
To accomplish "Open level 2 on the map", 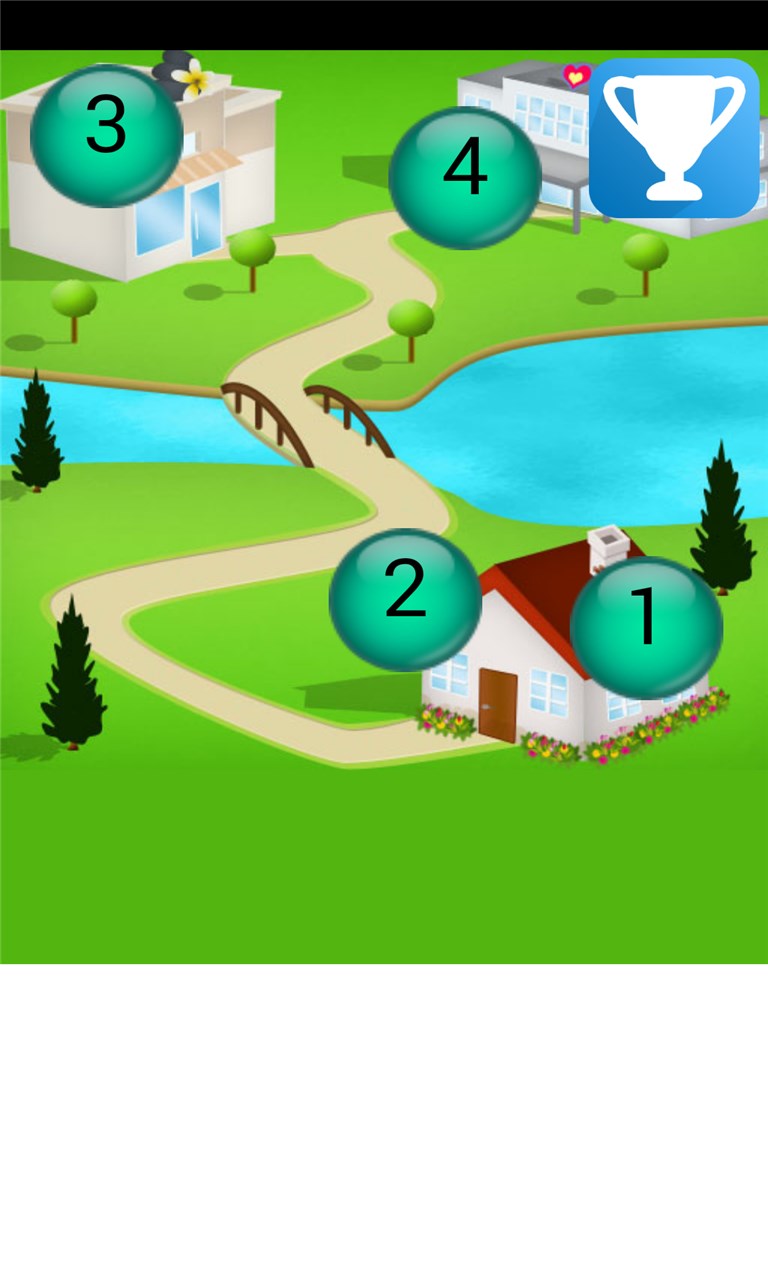I will tap(405, 599).
